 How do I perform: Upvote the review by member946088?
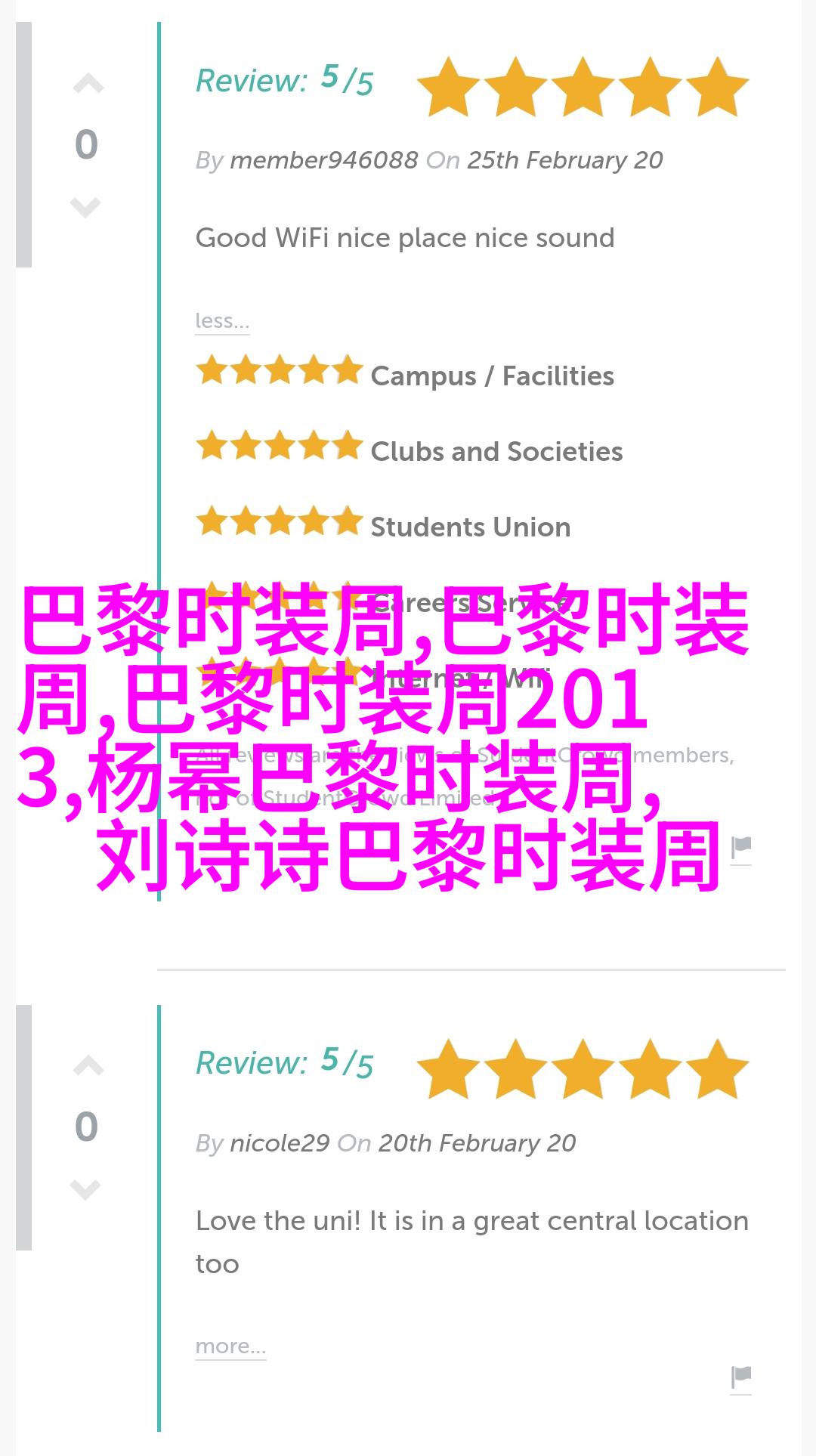click(x=88, y=84)
